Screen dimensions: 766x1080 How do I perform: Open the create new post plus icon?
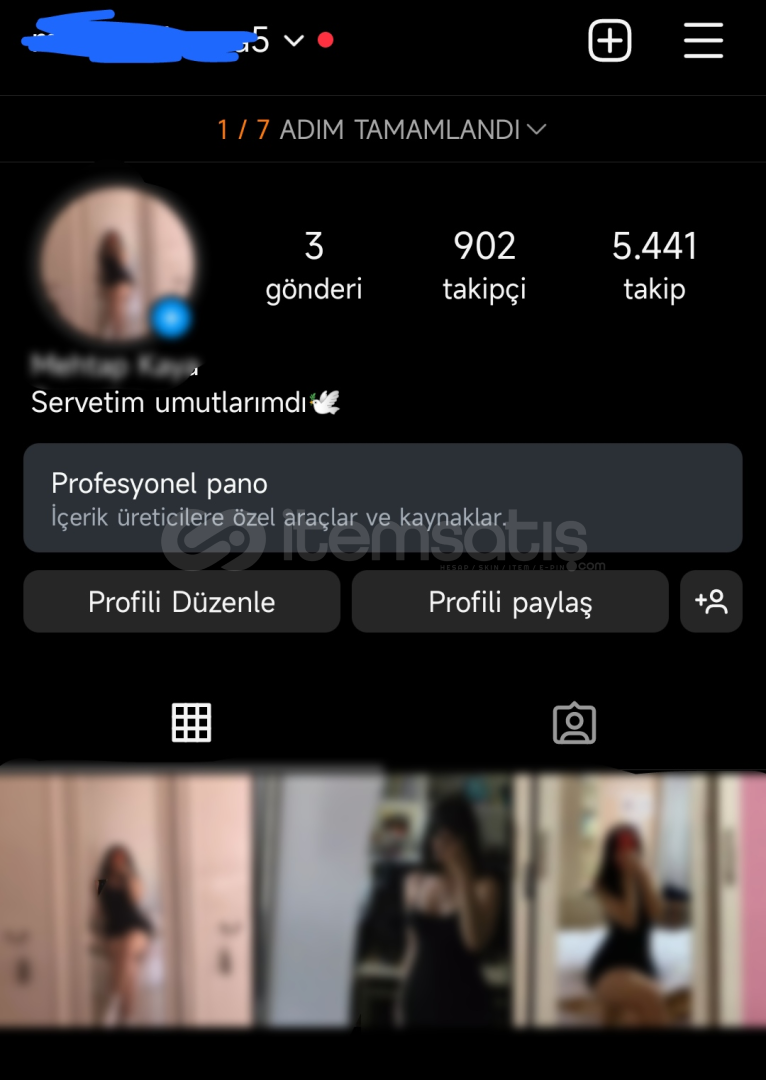pos(609,41)
